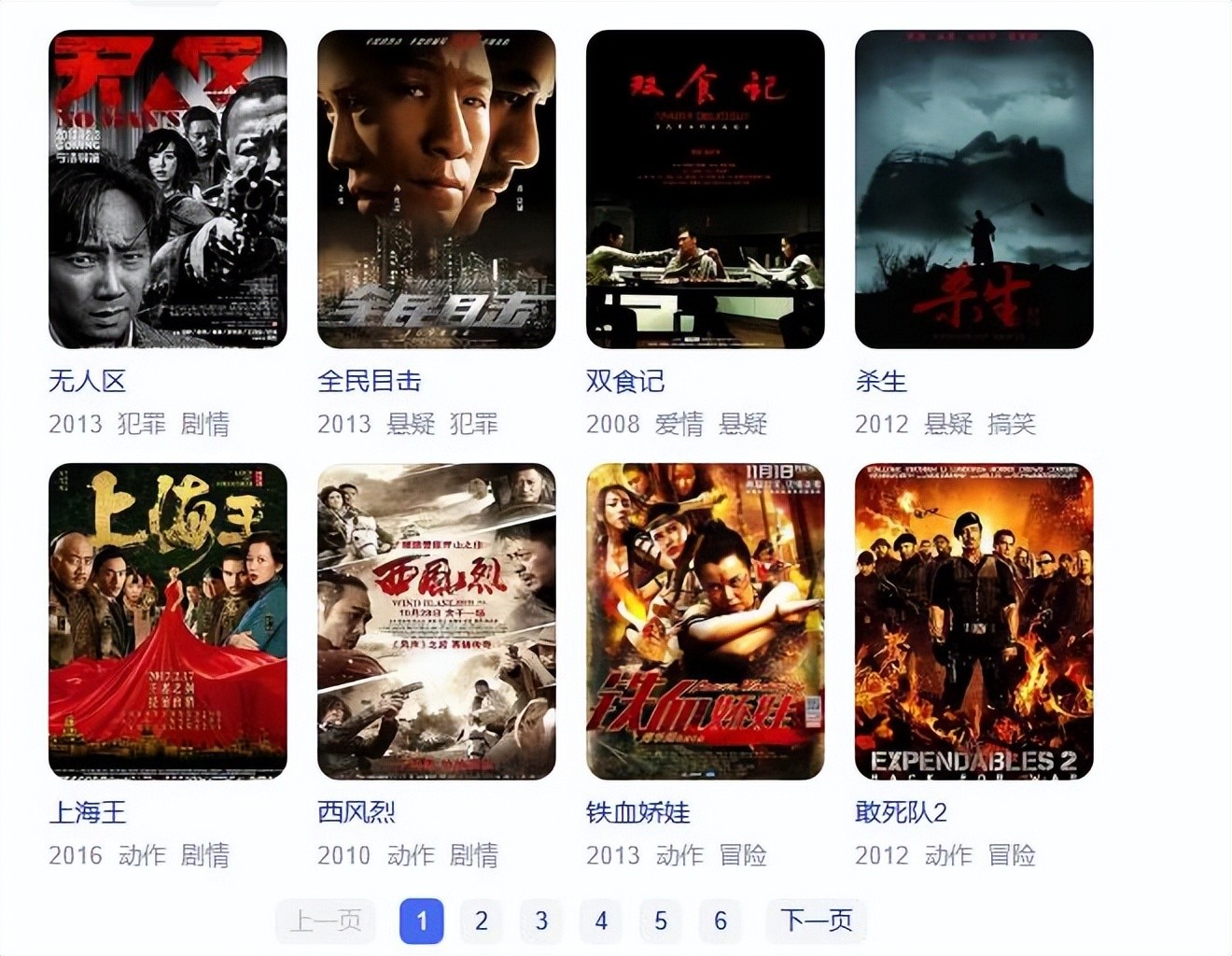Viewport: 1232px width, 956px height.
Task: Open the movie 全民目击
Action: coord(436,190)
